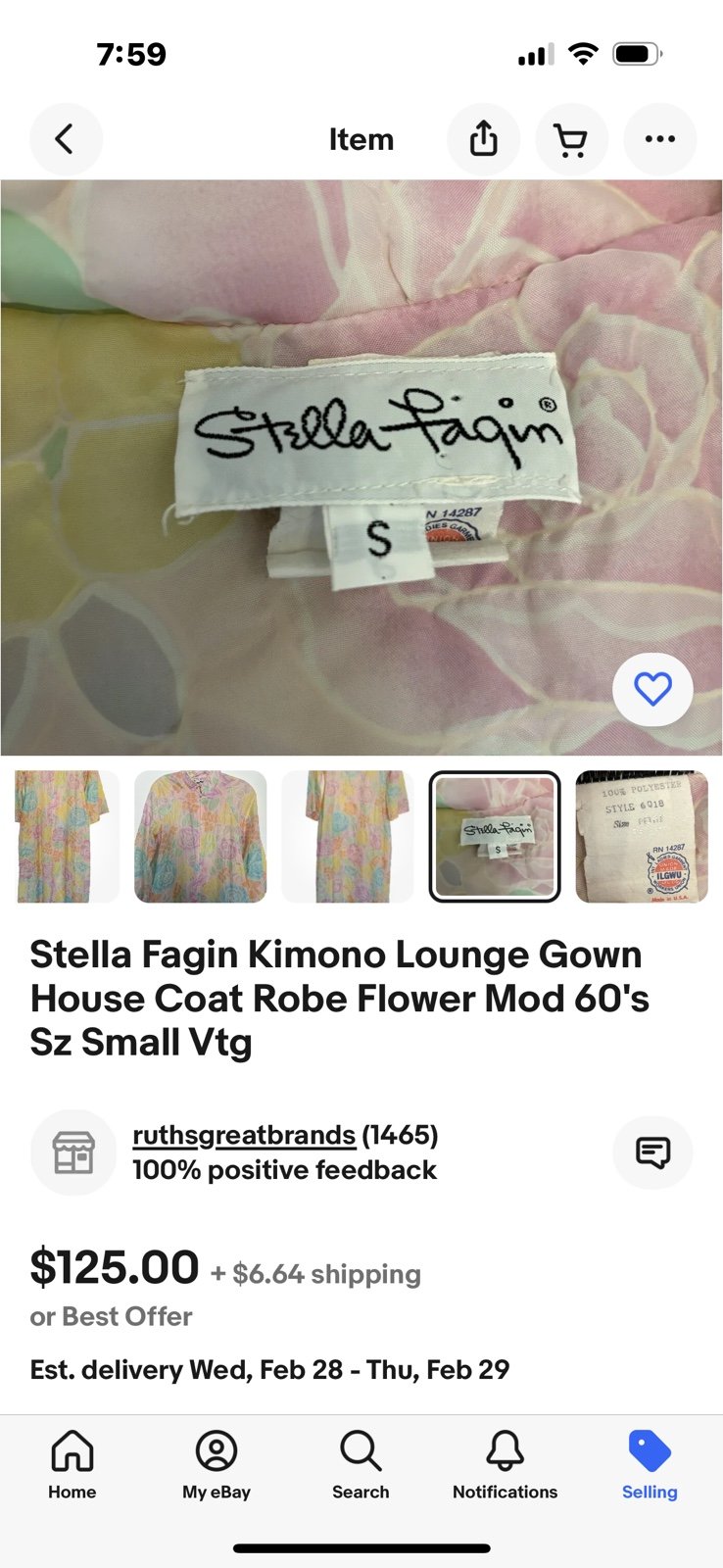The height and width of the screenshot is (1568, 723).
Task: Open the shopping cart
Action: point(571,139)
